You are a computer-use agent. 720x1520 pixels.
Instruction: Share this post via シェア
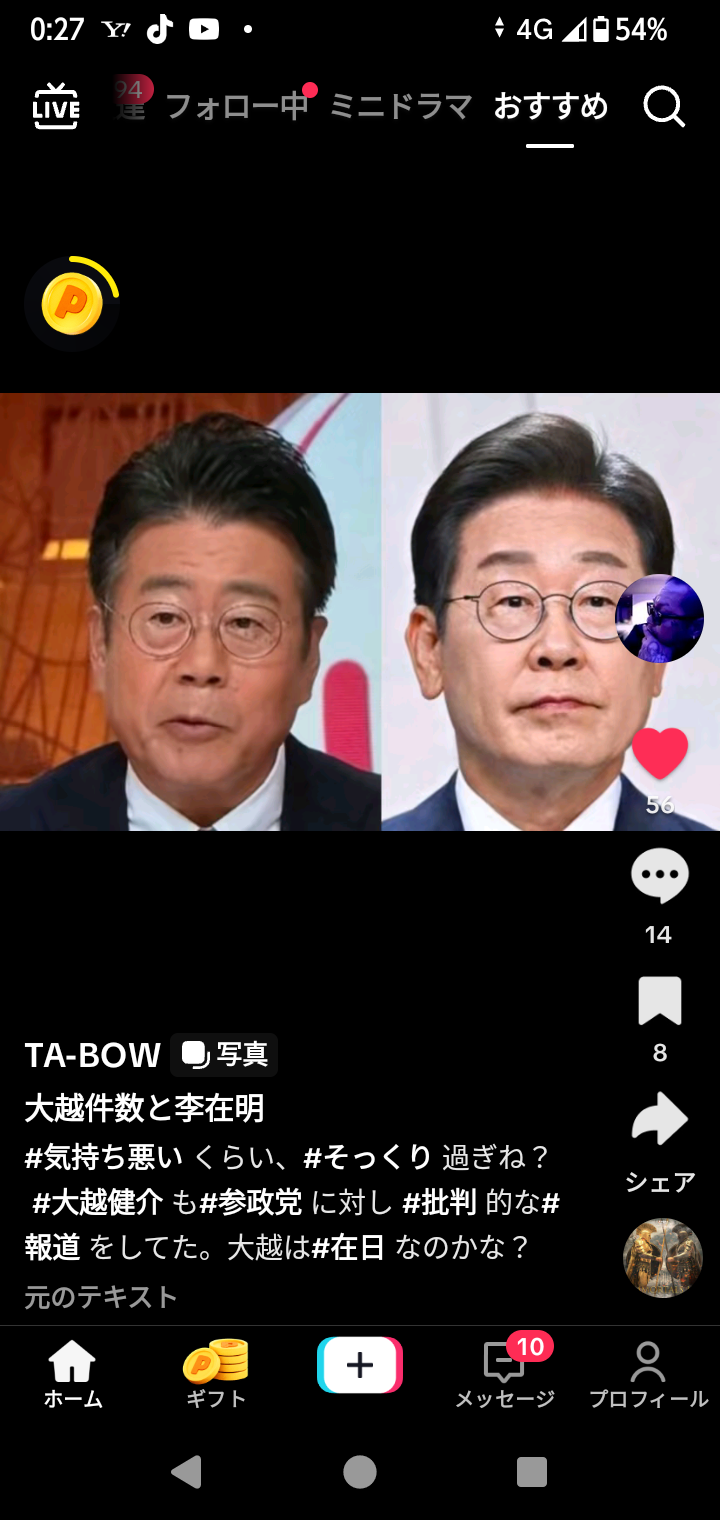click(x=659, y=1120)
